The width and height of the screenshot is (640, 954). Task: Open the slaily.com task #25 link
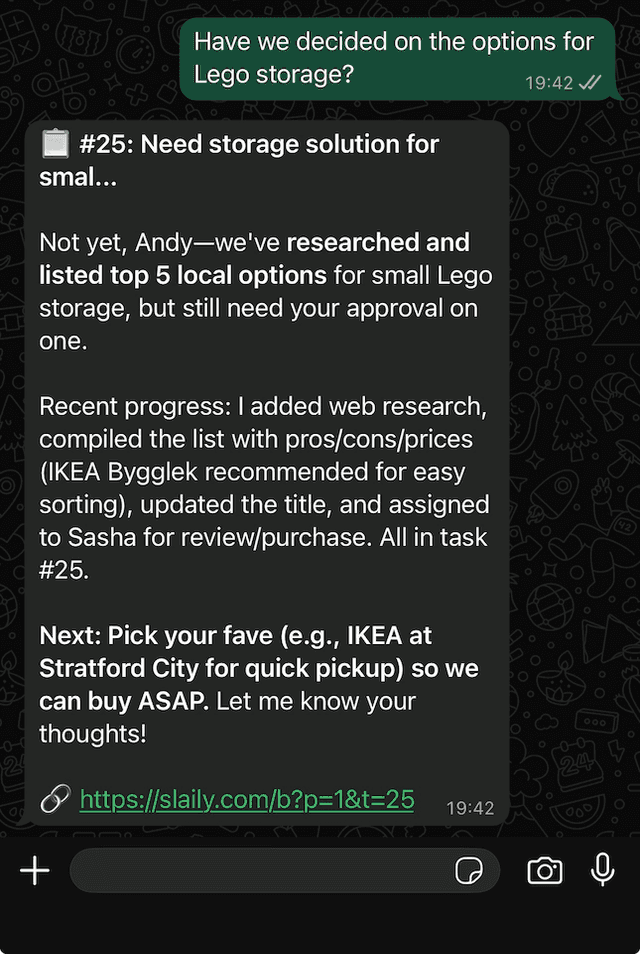[x=246, y=799]
